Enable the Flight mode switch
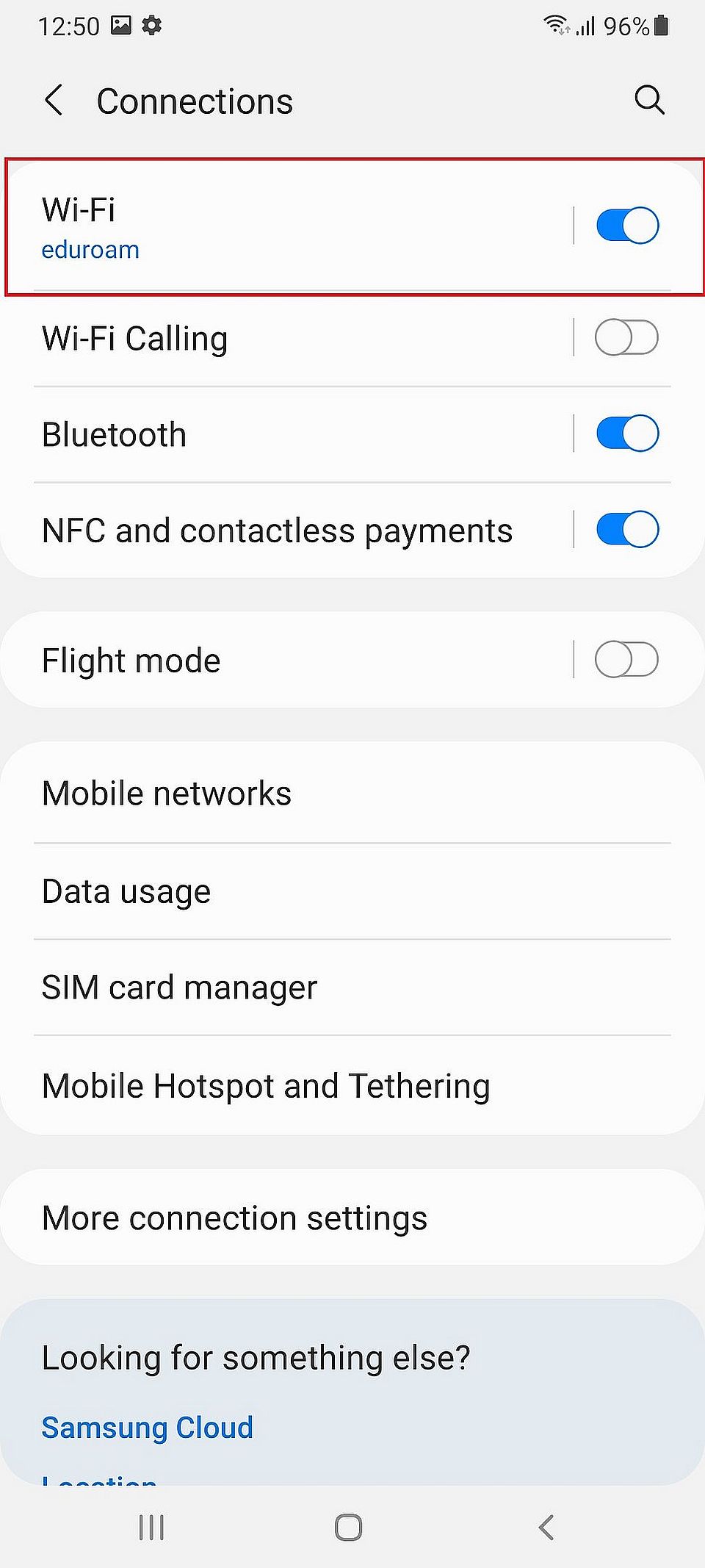 tap(626, 659)
